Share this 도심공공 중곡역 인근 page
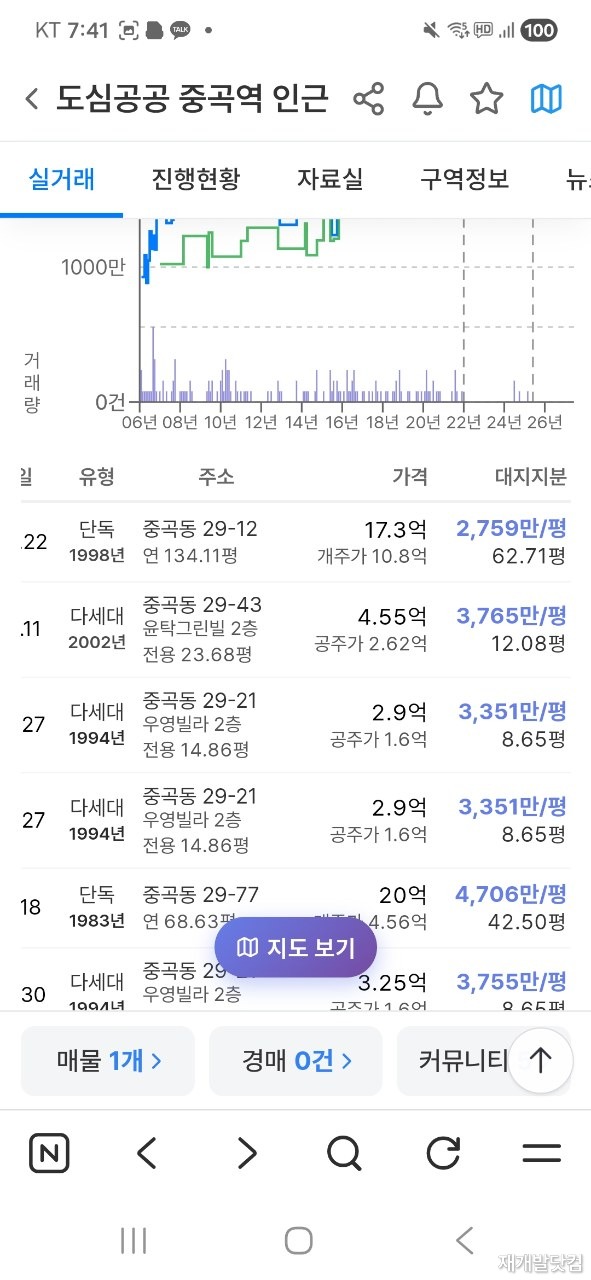Viewport: 591px width, 1280px height. [x=369, y=99]
